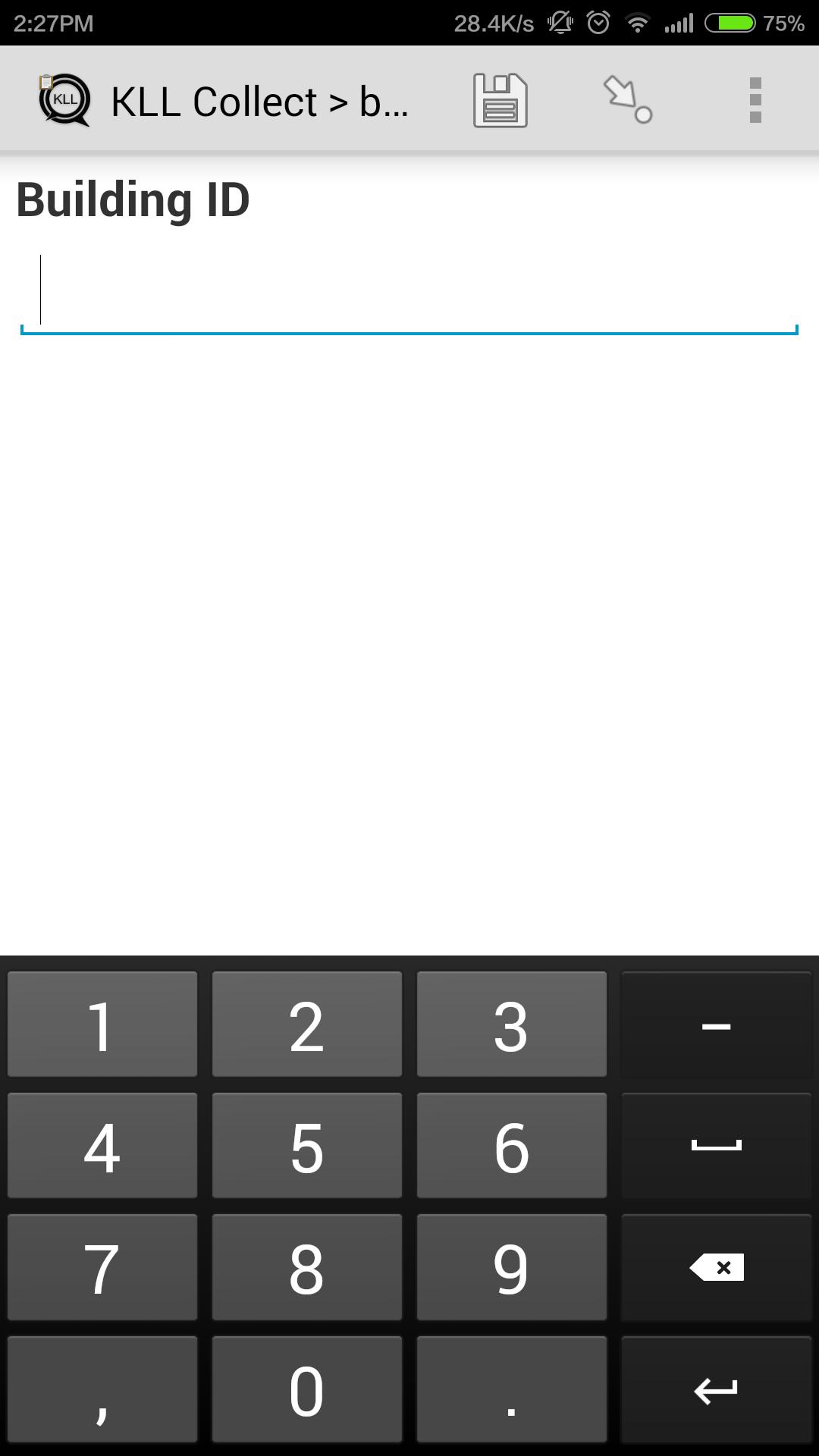Image resolution: width=819 pixels, height=1456 pixels.
Task: Tap the decimal point key
Action: pyautogui.click(x=512, y=1389)
